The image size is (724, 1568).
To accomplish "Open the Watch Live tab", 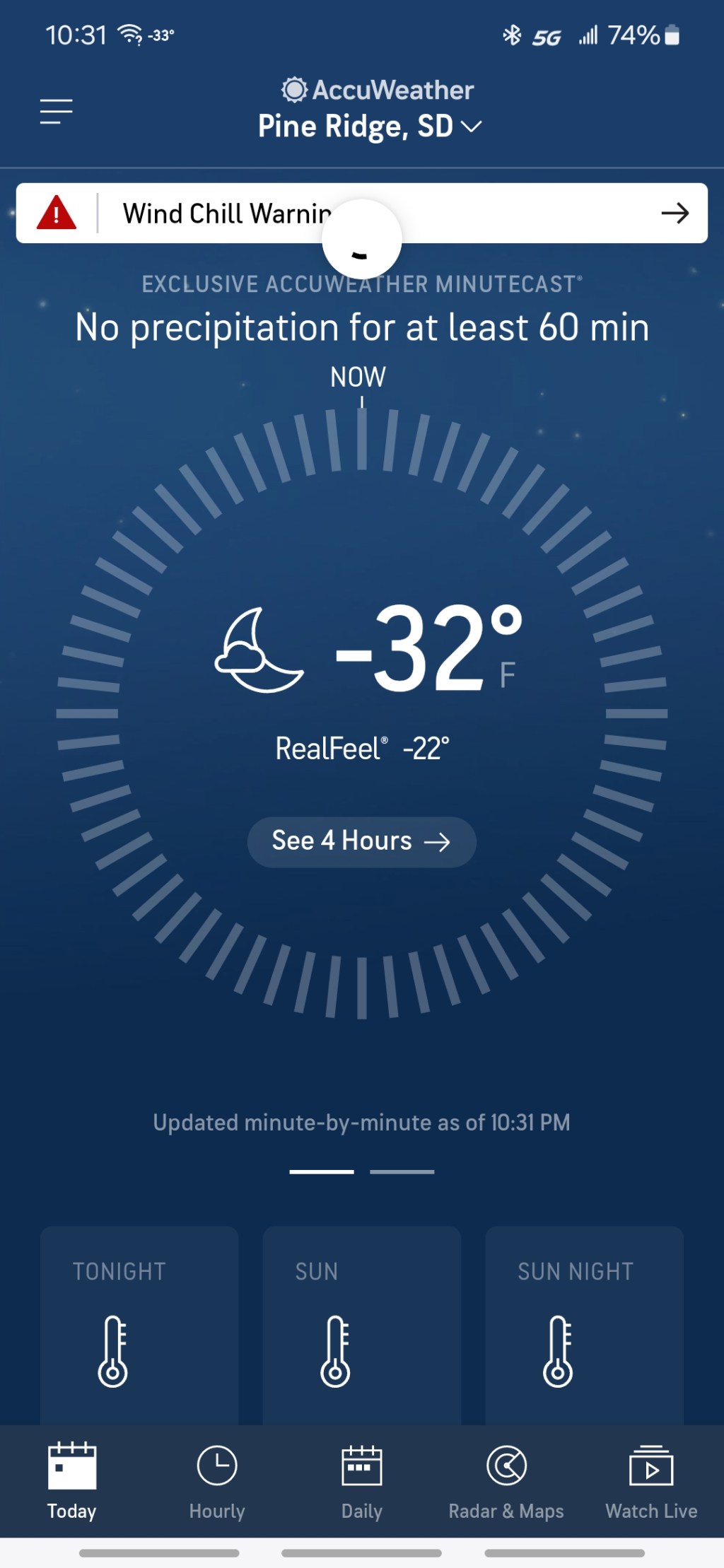I will pos(651,1481).
